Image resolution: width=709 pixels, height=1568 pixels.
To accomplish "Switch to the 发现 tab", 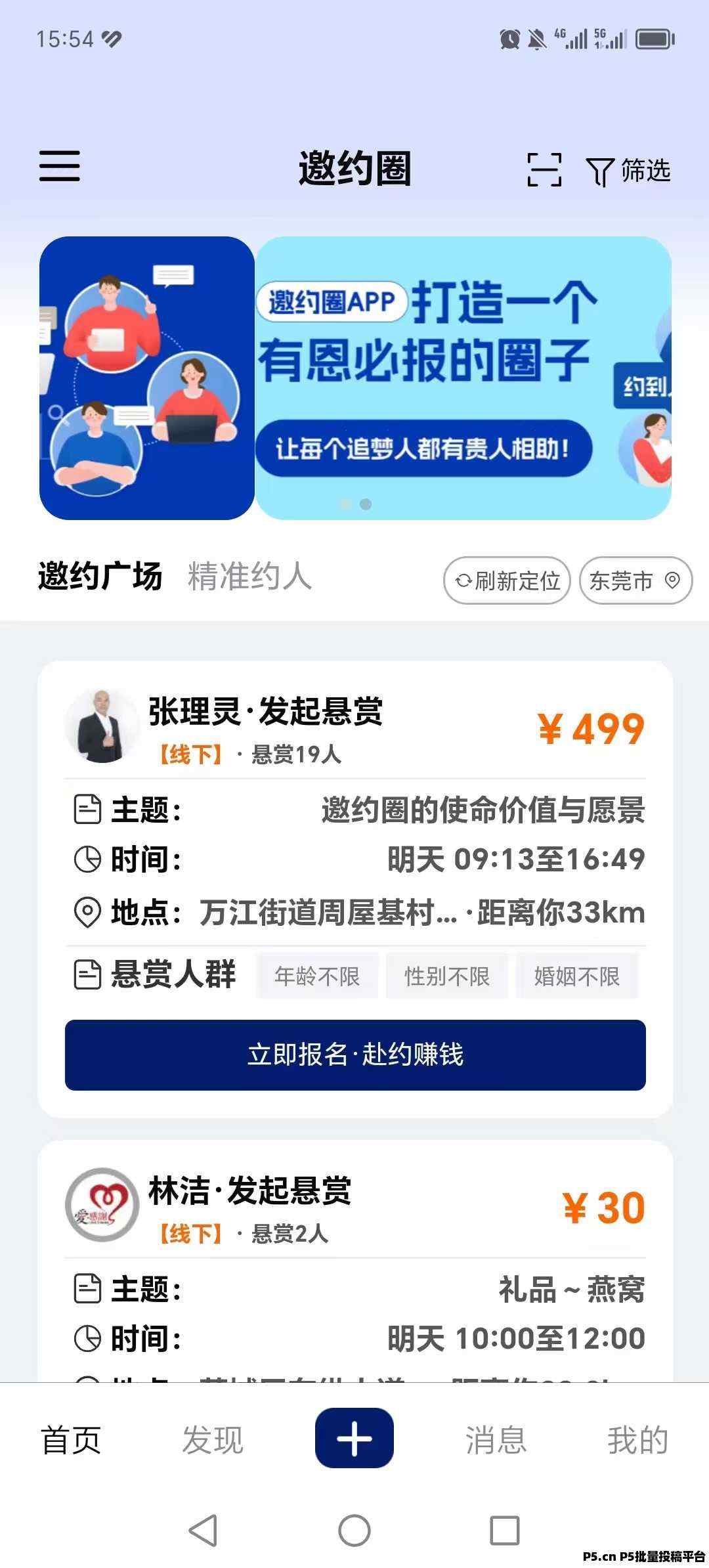I will click(213, 1441).
